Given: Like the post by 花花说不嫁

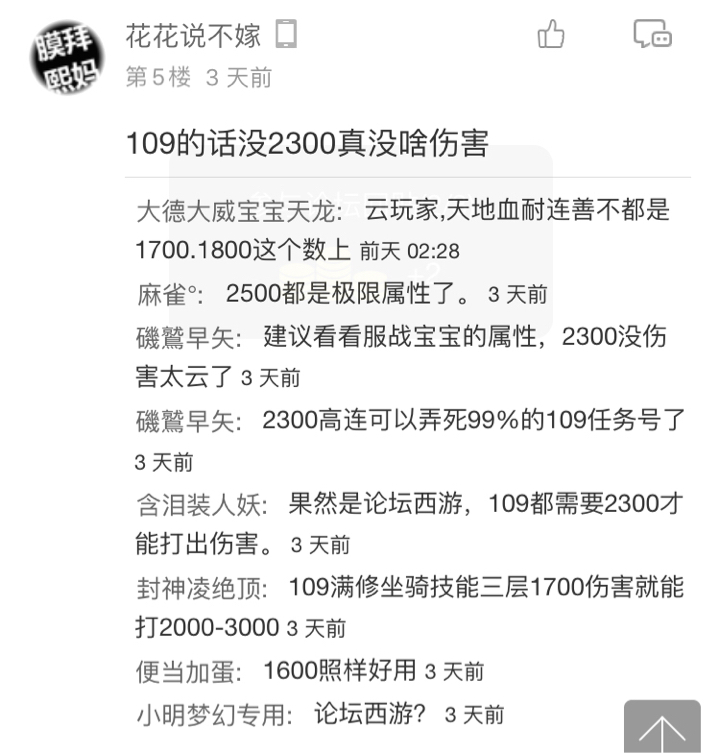Looking at the screenshot, I should (x=551, y=36).
